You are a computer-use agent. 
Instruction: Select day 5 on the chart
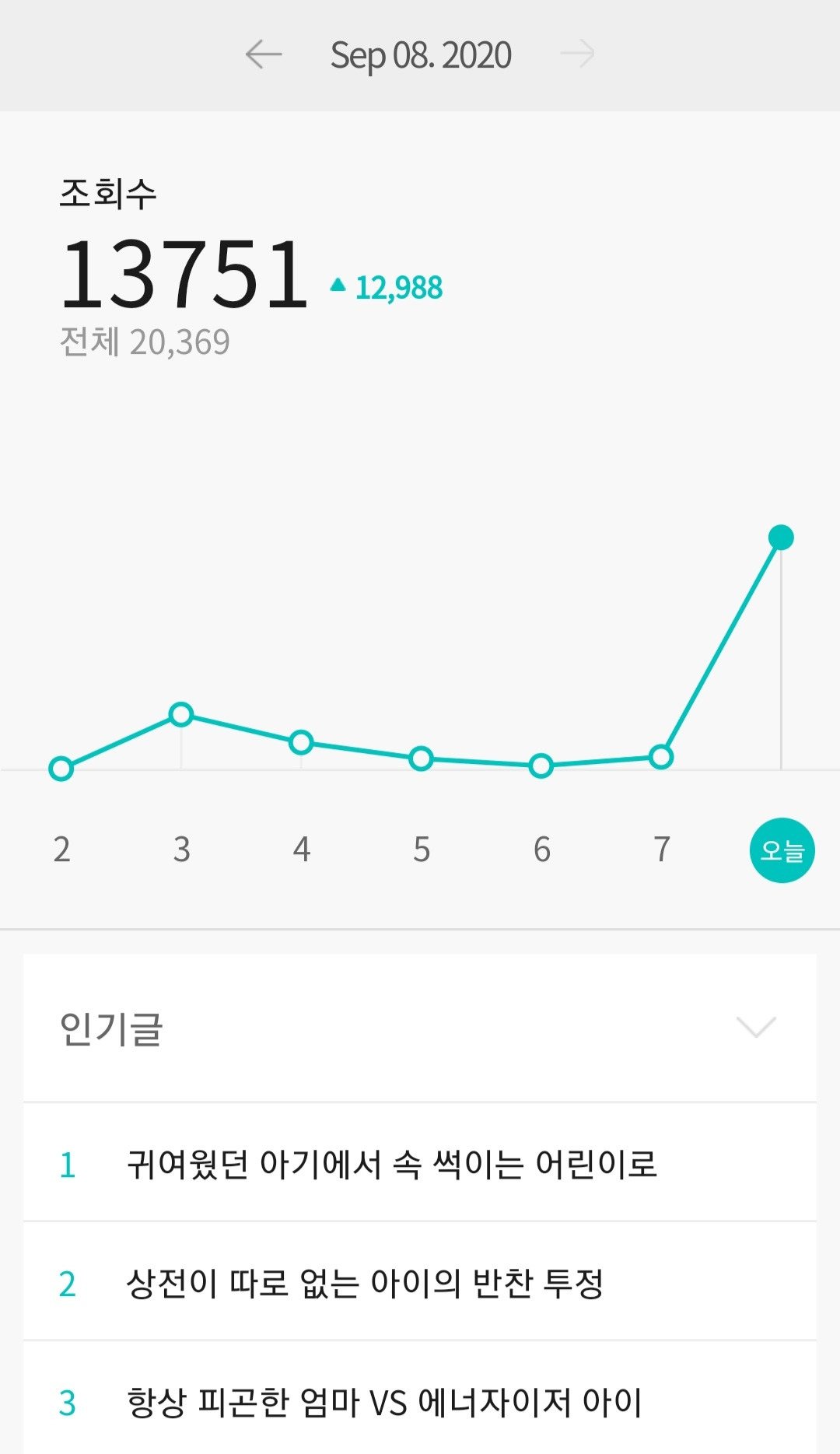tap(422, 849)
